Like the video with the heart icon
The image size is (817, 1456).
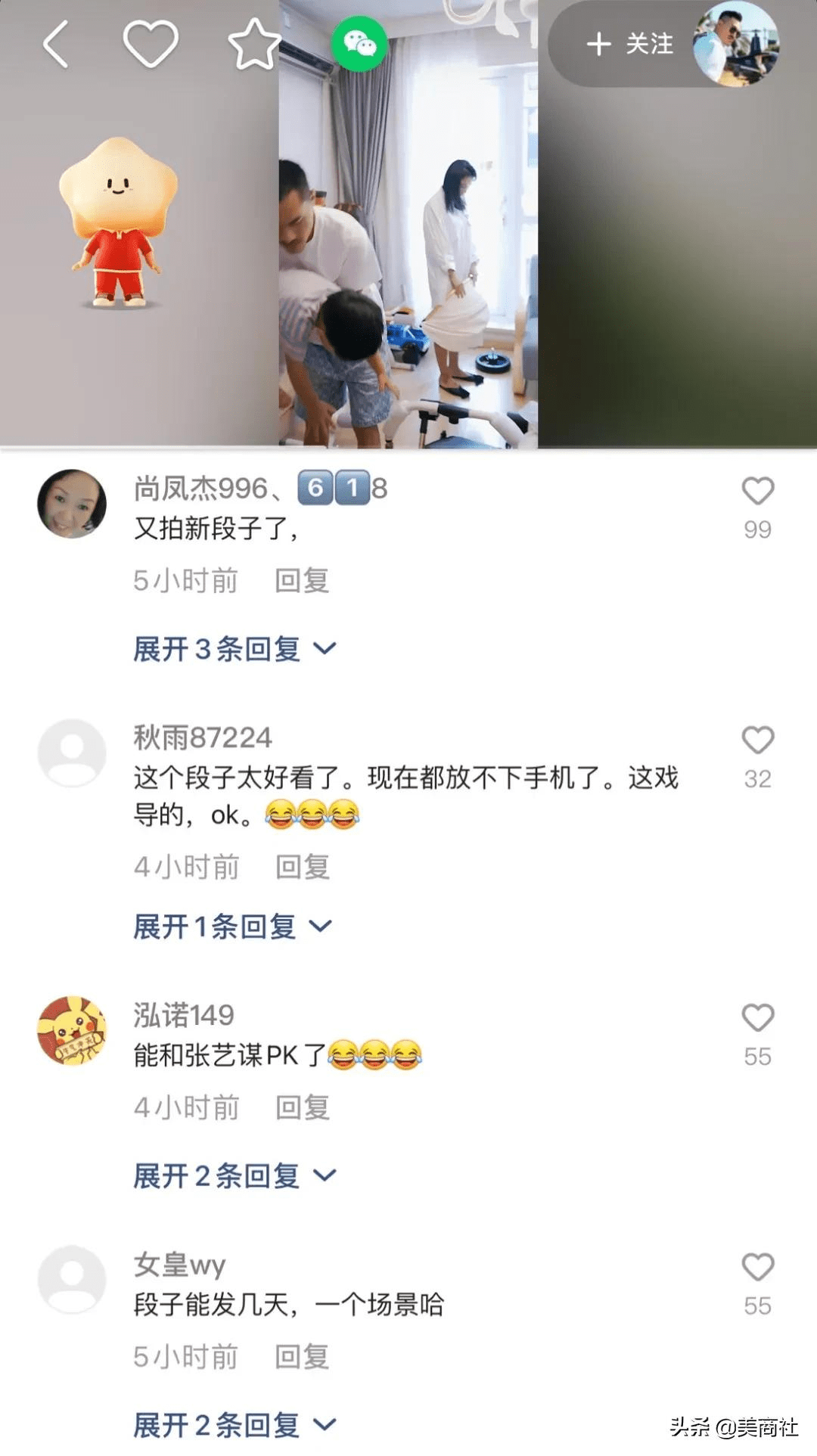(x=151, y=44)
